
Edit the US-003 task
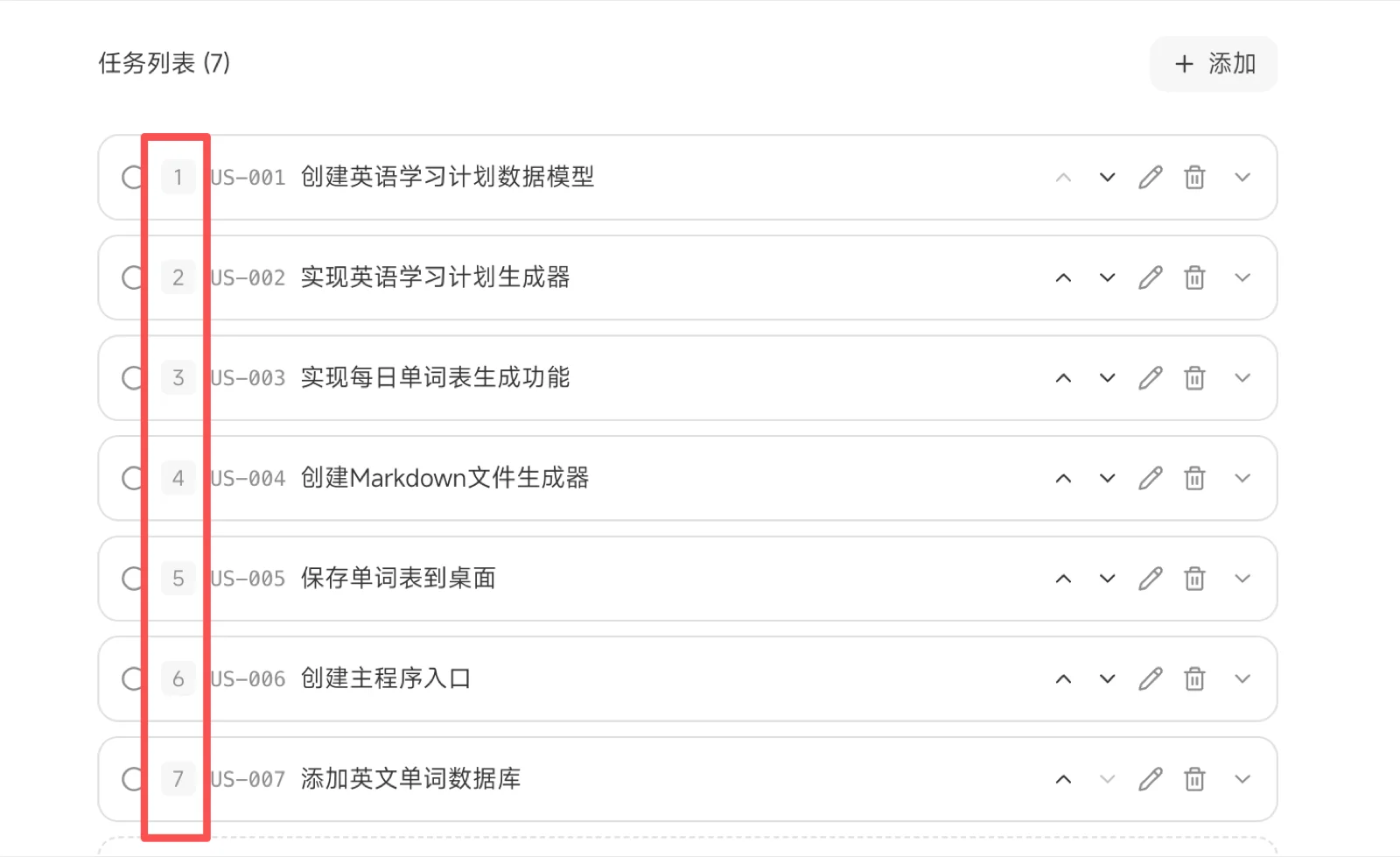click(x=1151, y=378)
